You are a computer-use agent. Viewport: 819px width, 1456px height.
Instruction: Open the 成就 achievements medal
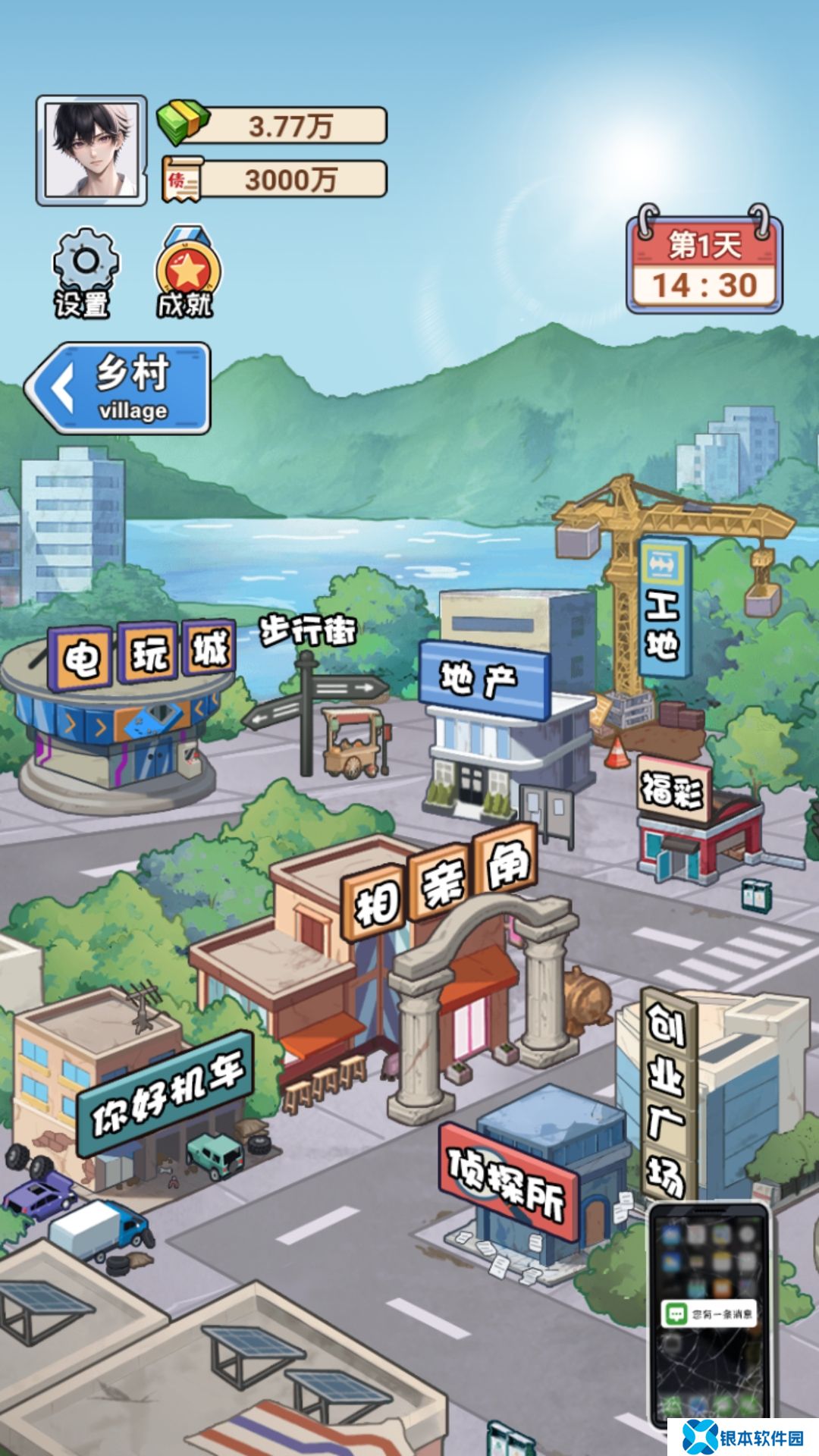(x=187, y=272)
